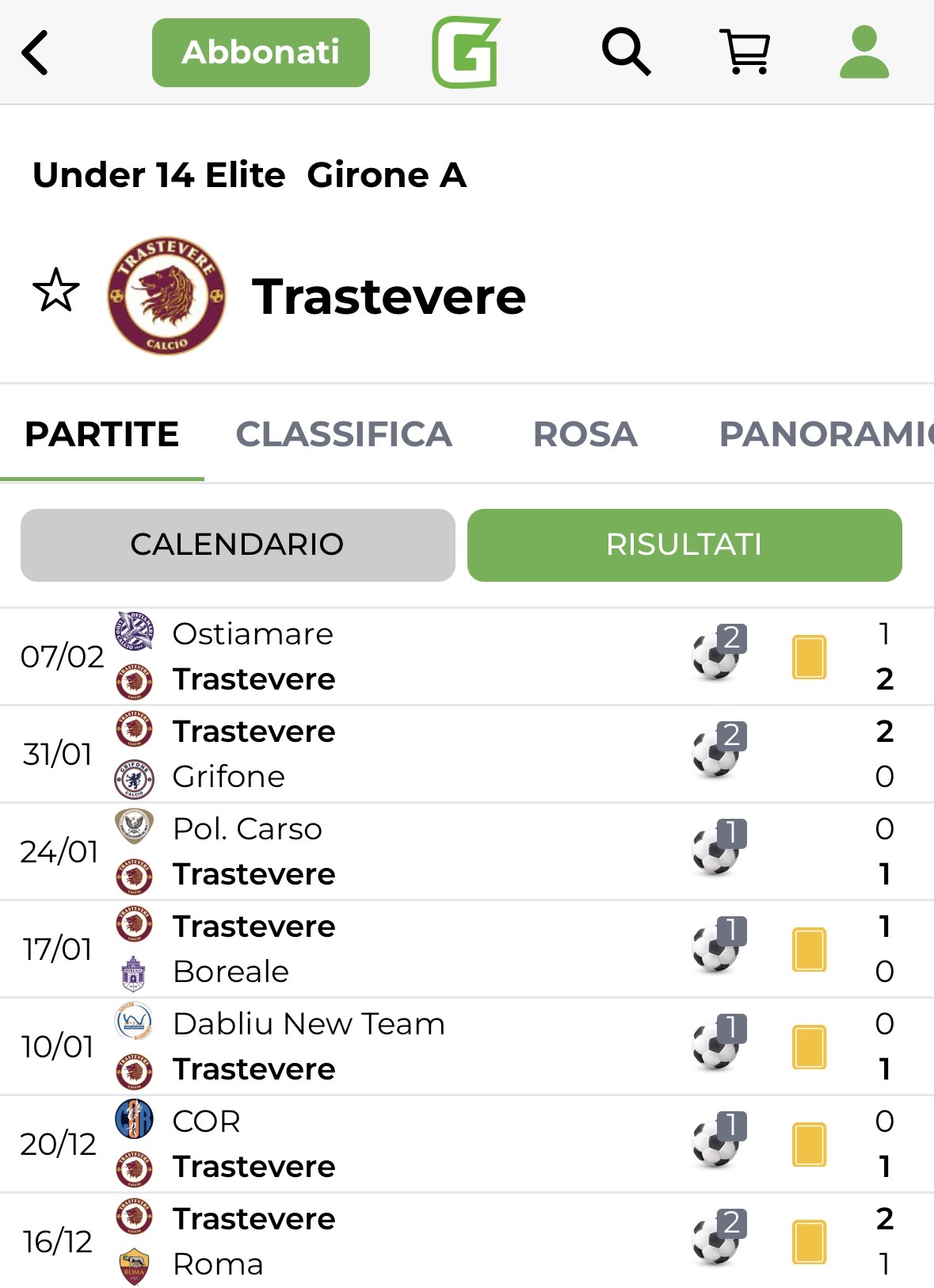Image resolution: width=934 pixels, height=1288 pixels.
Task: Show the Calendario view
Action: [x=238, y=545]
